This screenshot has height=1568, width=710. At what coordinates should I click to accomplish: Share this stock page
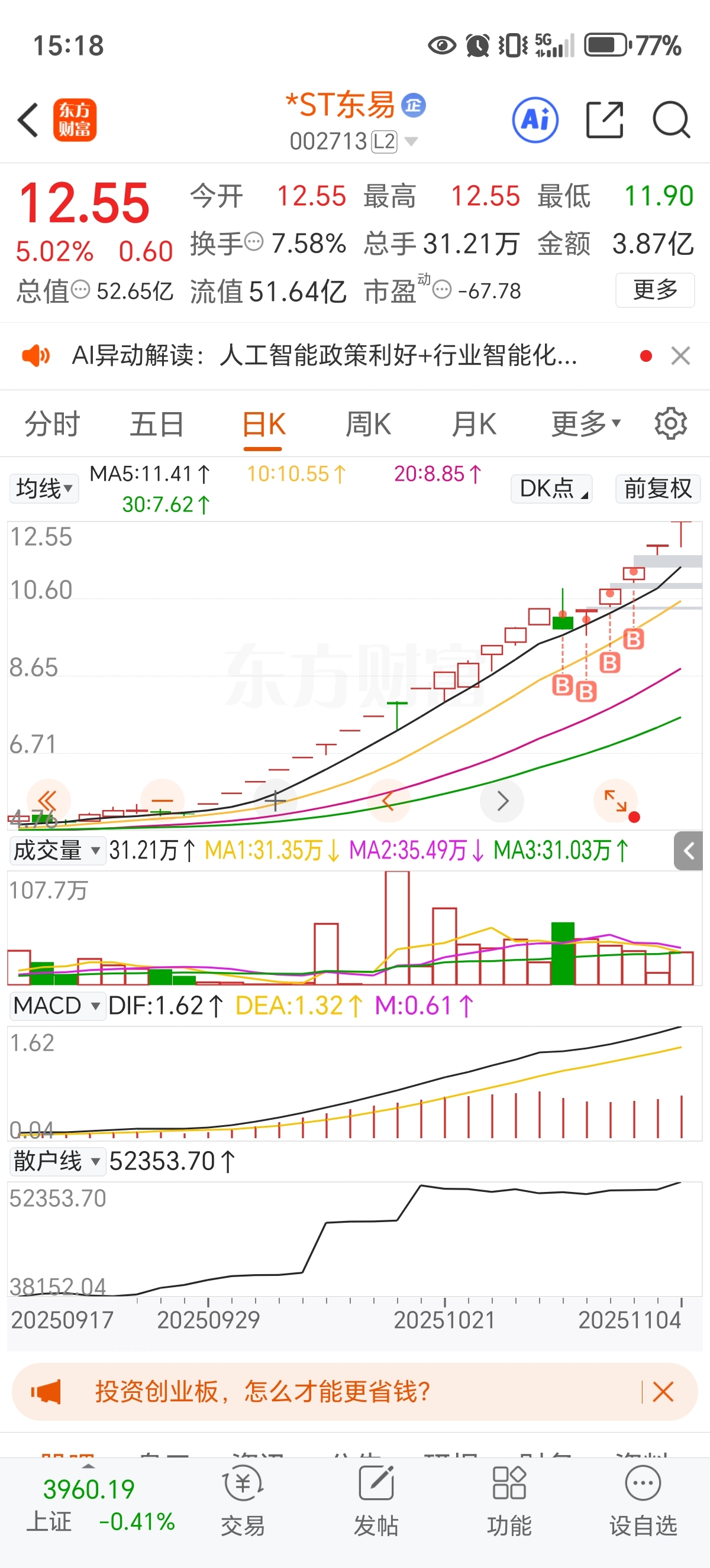click(x=604, y=120)
